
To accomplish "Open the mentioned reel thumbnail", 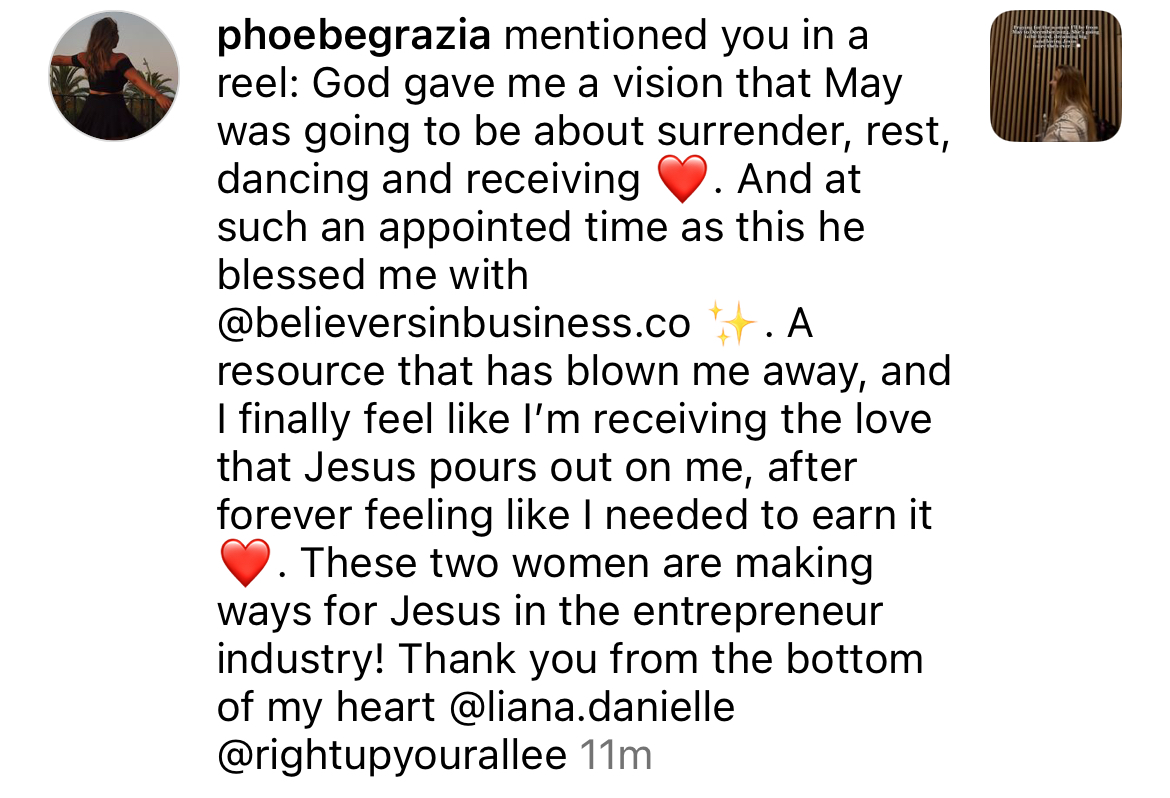I will 1056,77.
